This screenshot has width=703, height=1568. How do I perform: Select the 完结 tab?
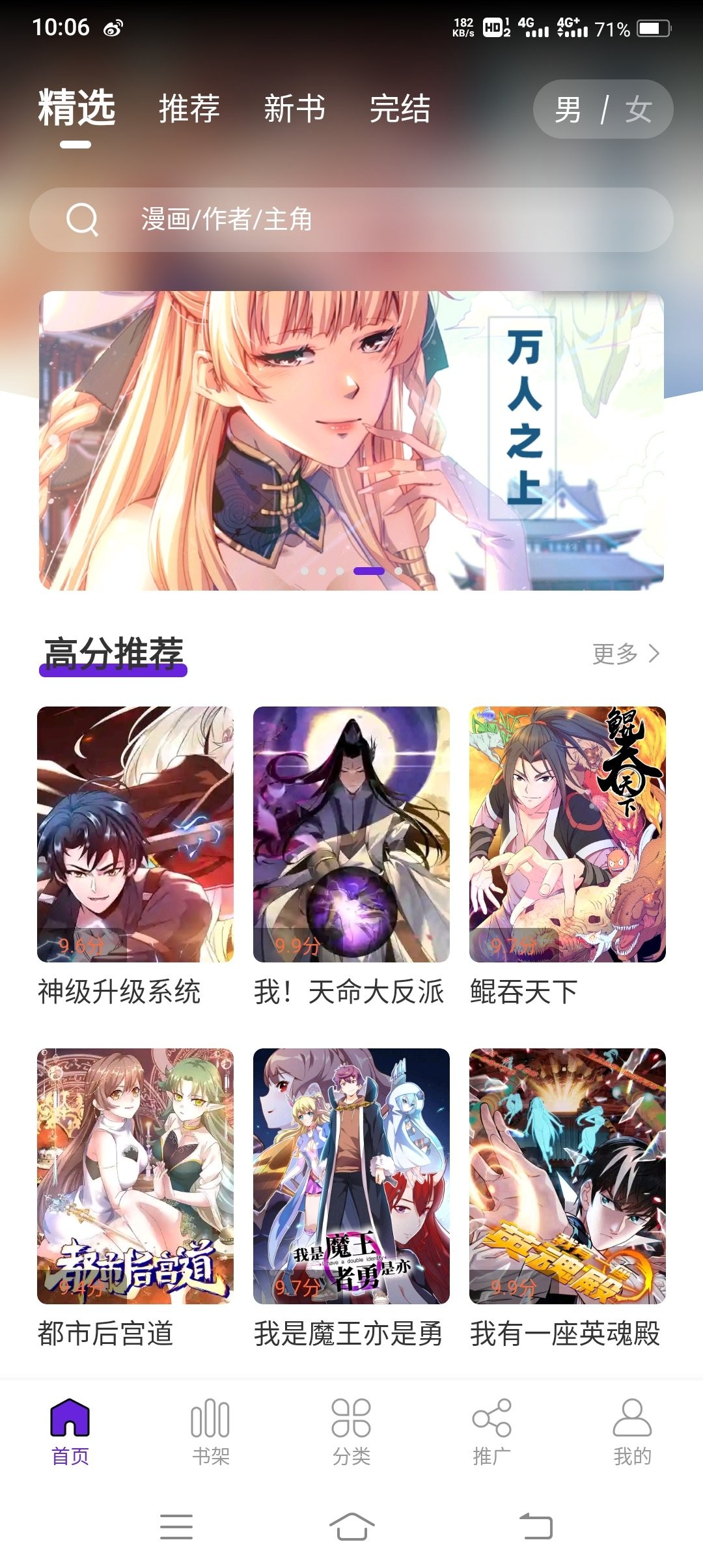click(400, 109)
